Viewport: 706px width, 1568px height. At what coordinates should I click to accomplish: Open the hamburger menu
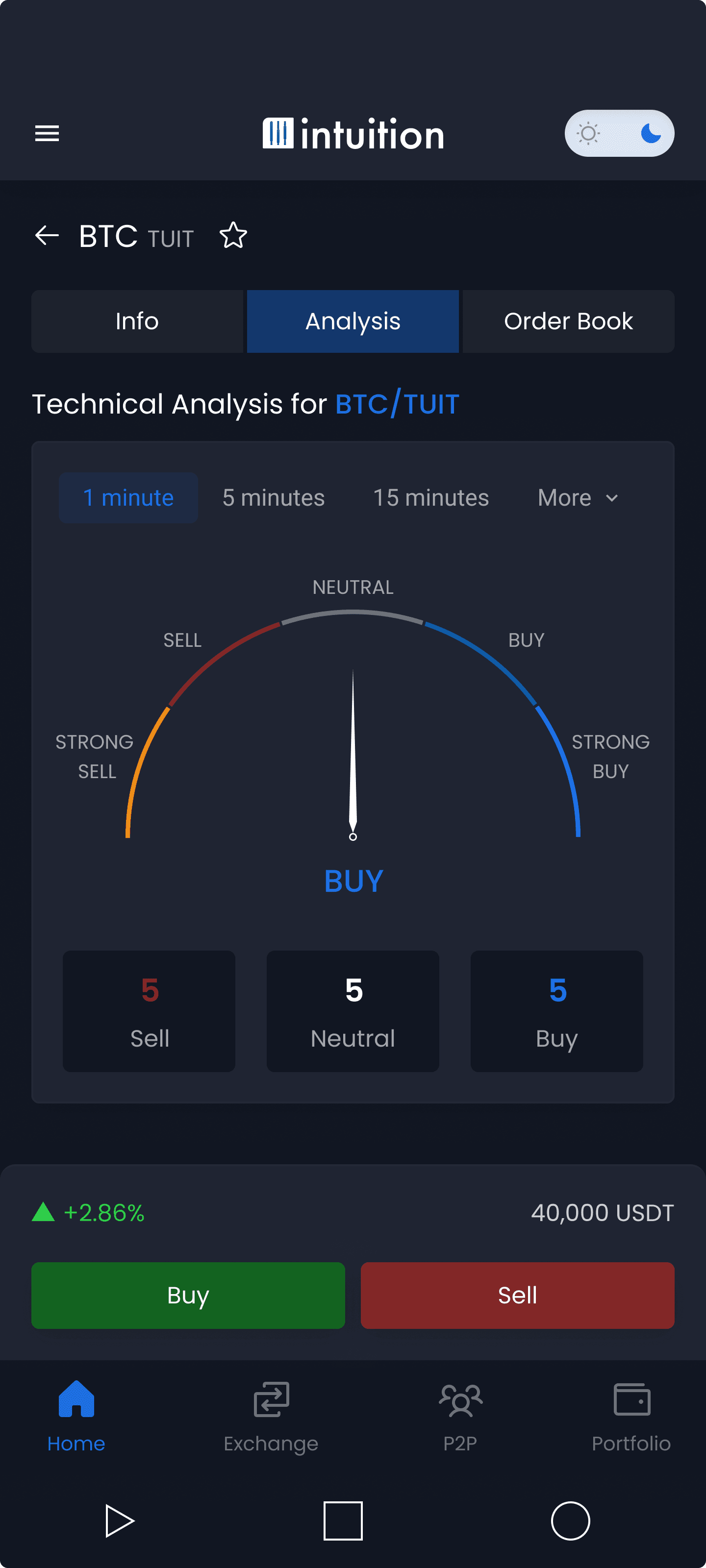tap(47, 133)
